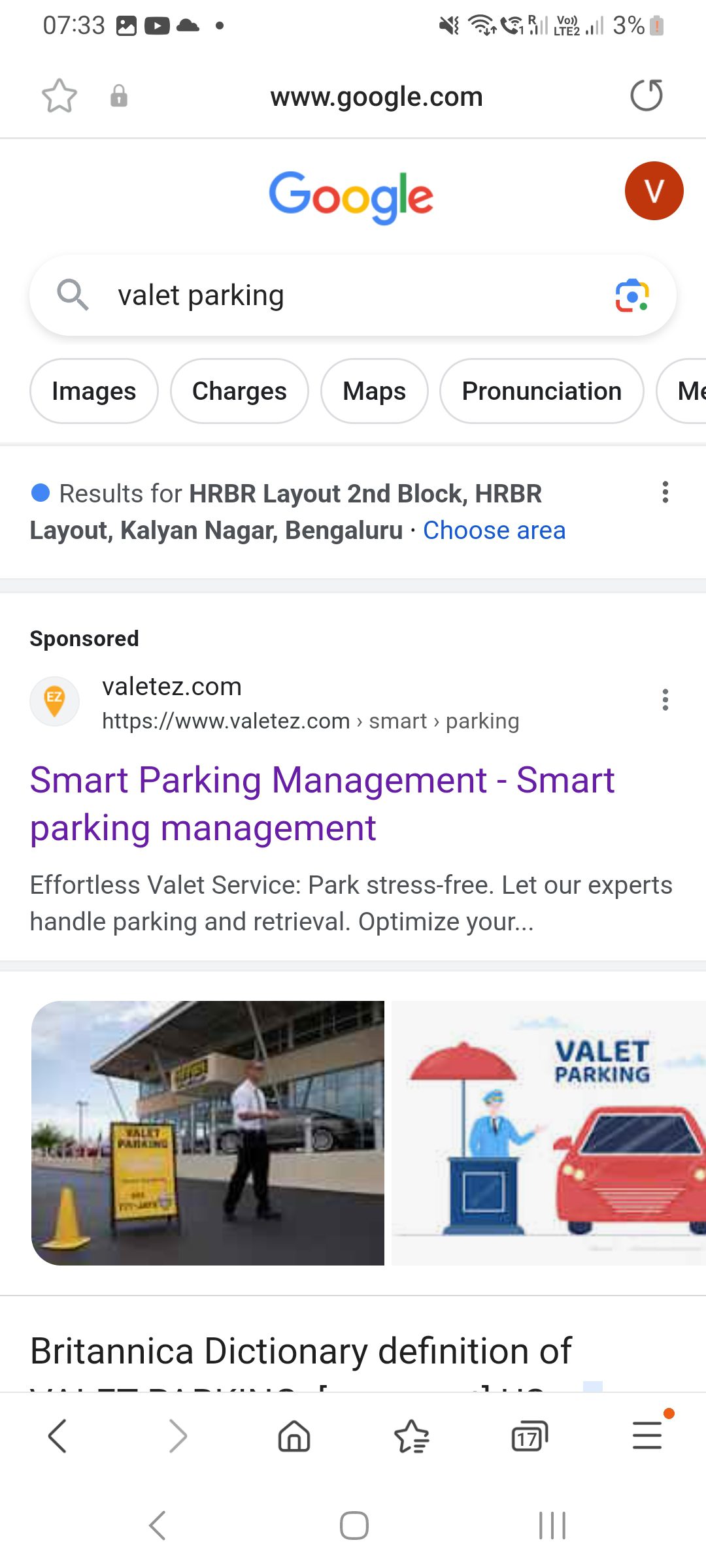The width and height of the screenshot is (706, 1568).
Task: View the valet attendant photo
Action: click(x=208, y=1133)
